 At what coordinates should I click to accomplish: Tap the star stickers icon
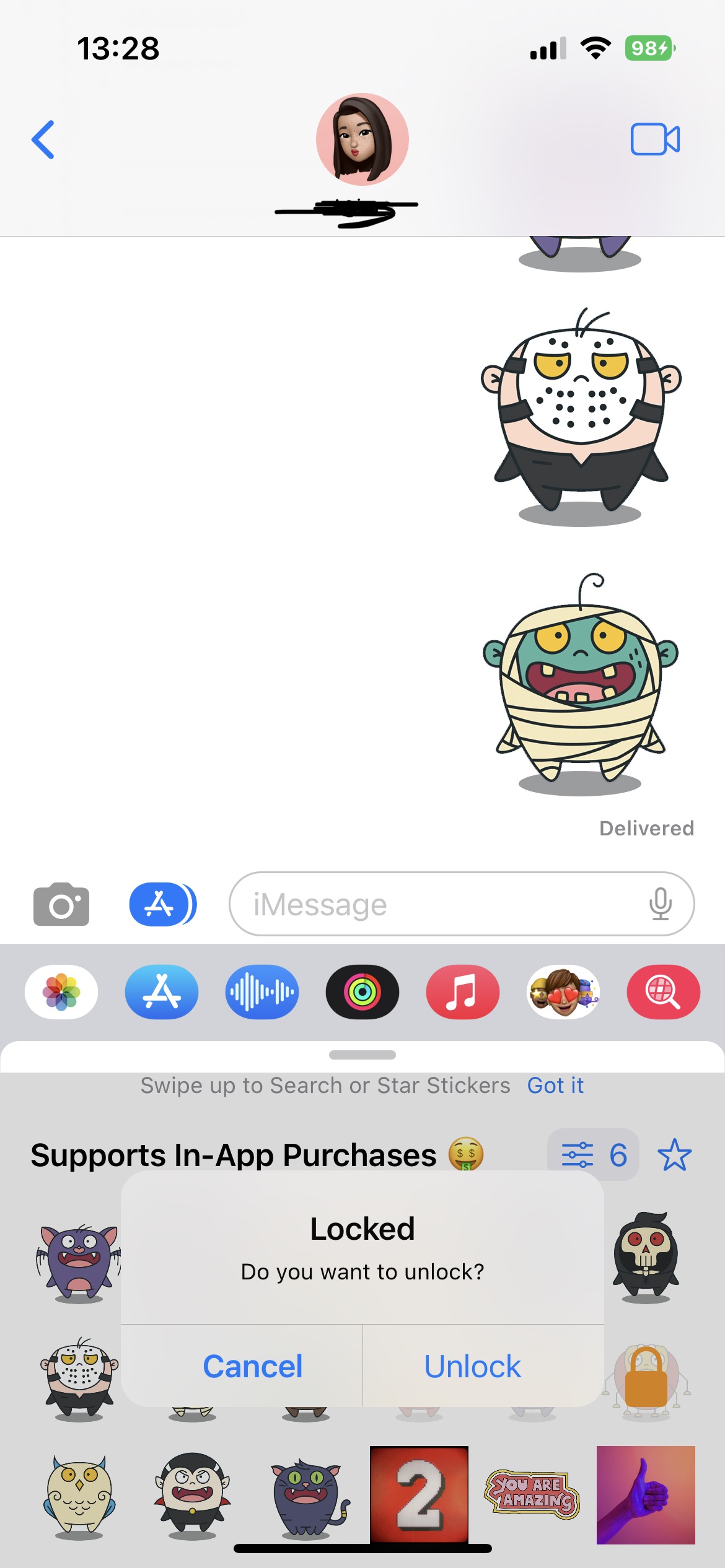674,1156
